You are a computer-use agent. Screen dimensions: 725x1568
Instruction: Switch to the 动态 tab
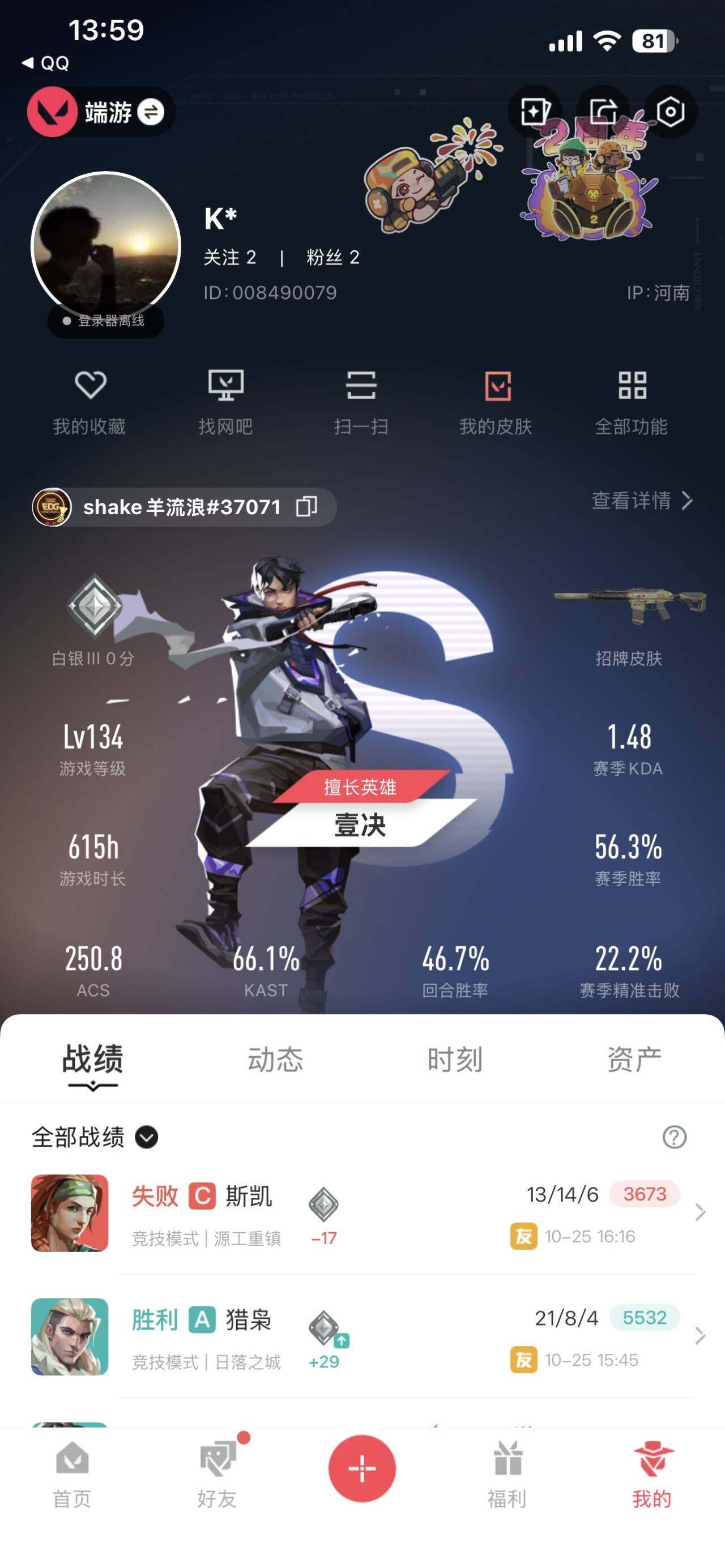pyautogui.click(x=275, y=1059)
